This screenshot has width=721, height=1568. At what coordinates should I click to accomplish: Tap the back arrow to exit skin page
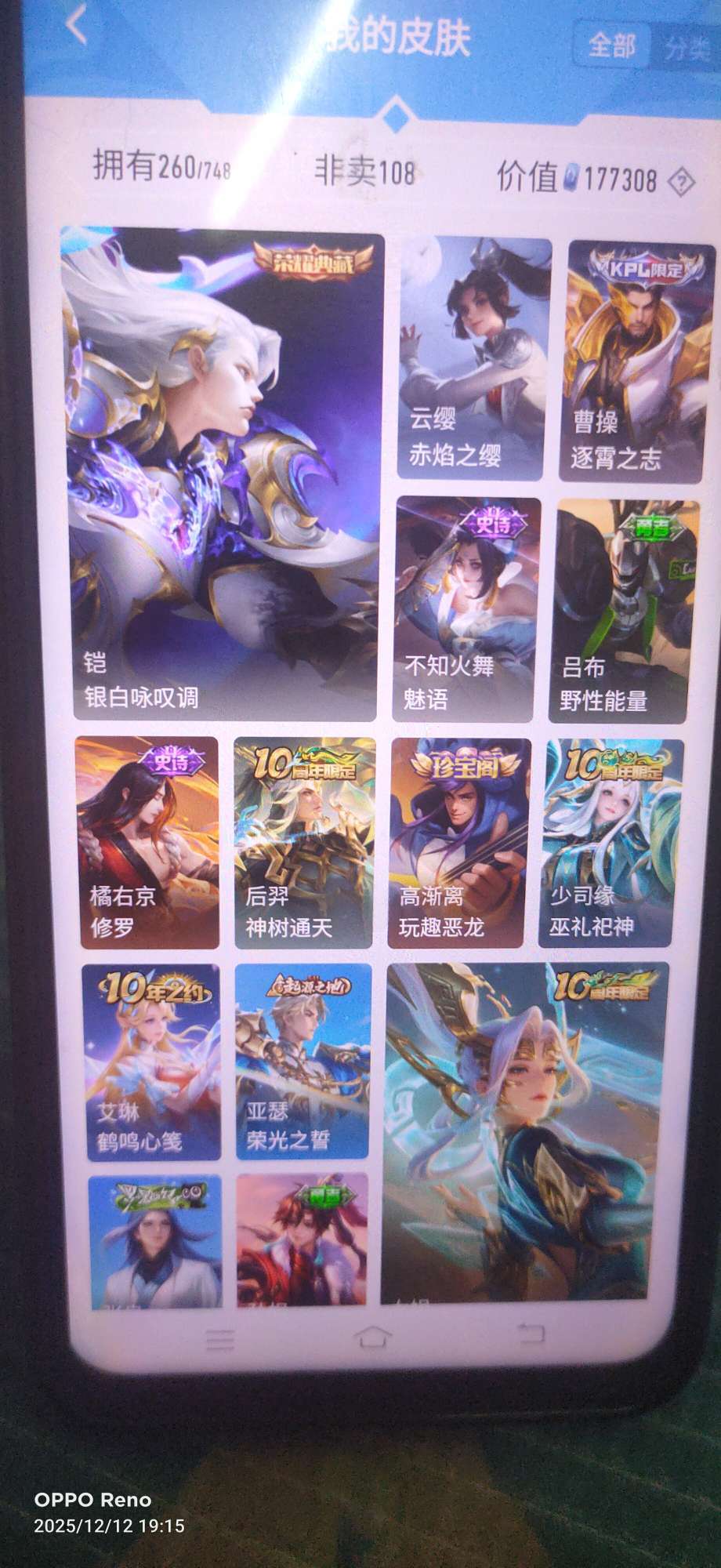click(x=74, y=24)
